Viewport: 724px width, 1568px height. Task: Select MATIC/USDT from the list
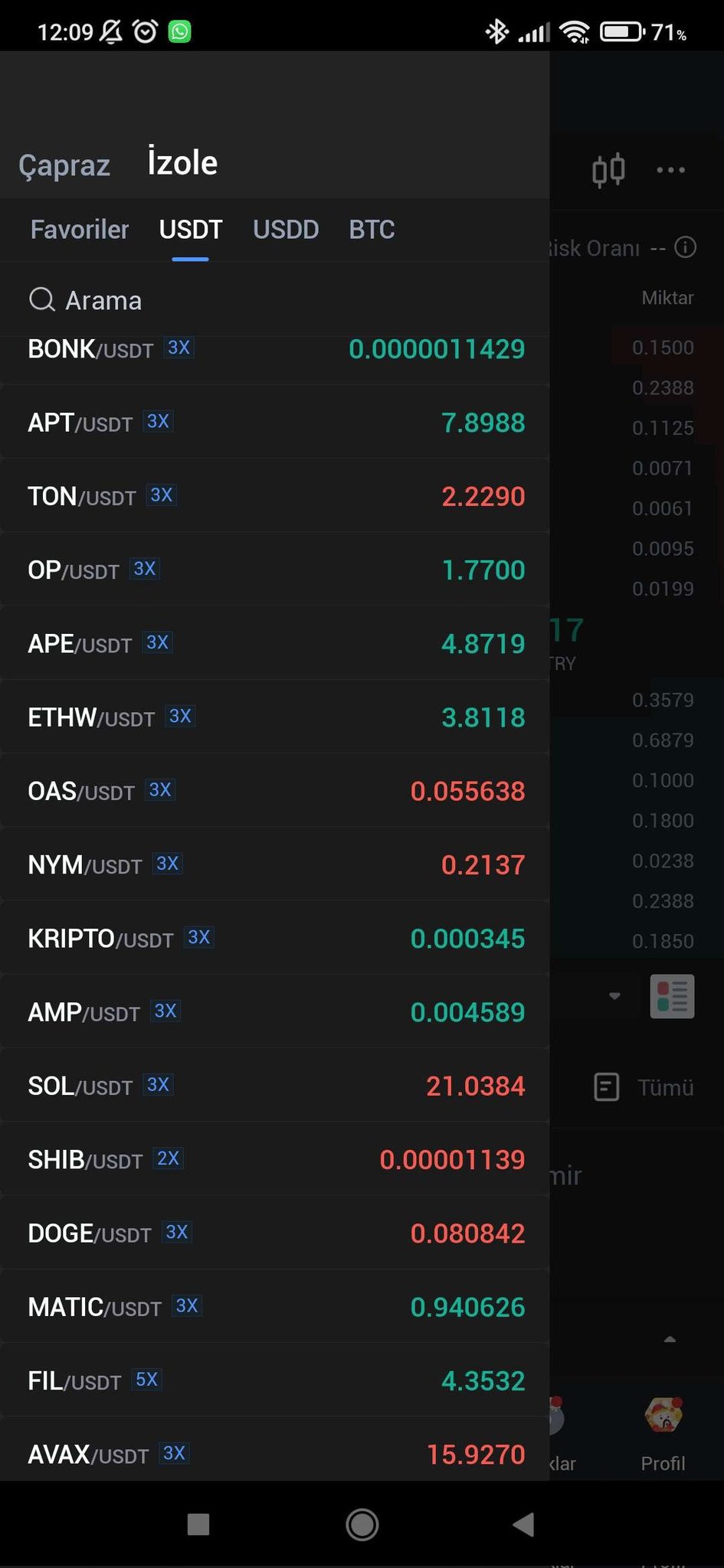[x=274, y=1307]
